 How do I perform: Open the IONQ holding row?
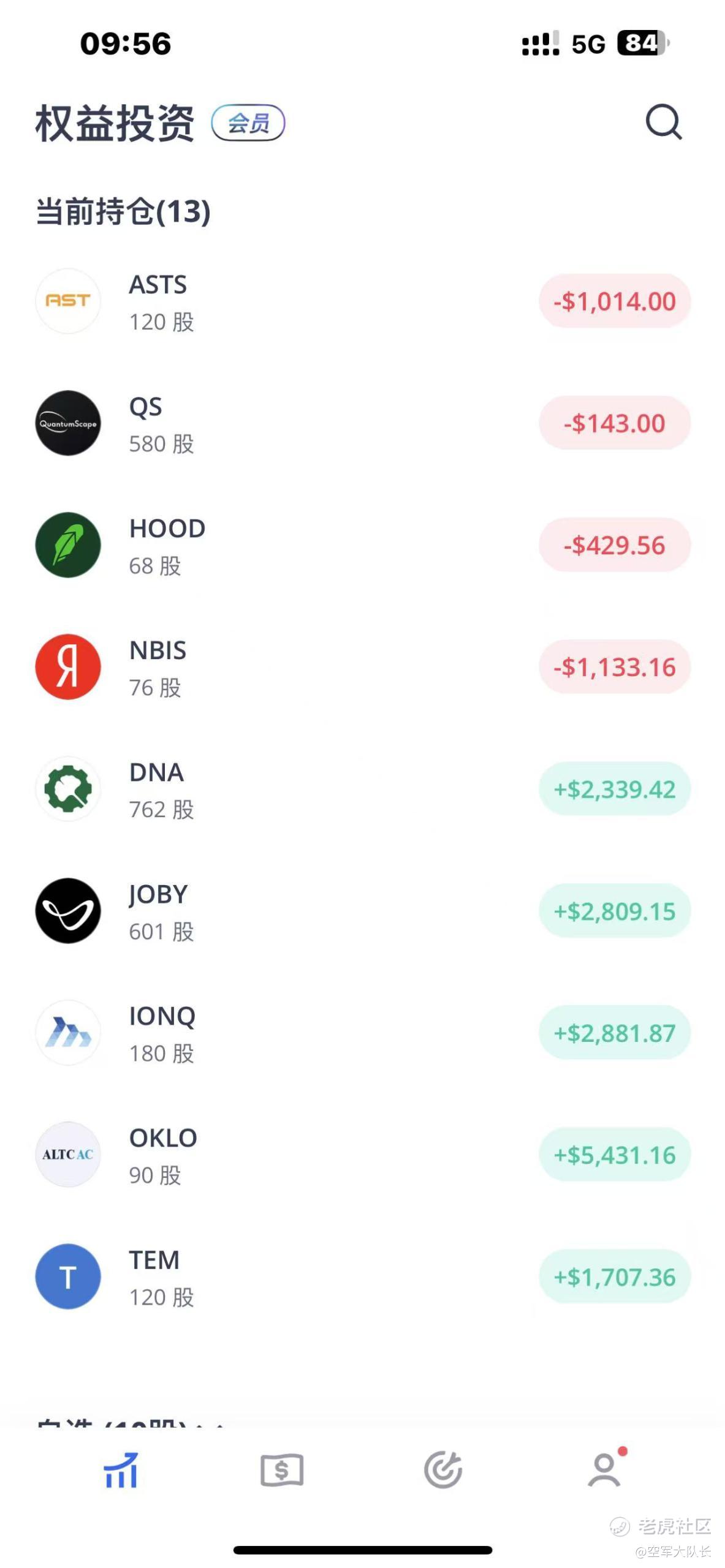pyautogui.click(x=362, y=1033)
